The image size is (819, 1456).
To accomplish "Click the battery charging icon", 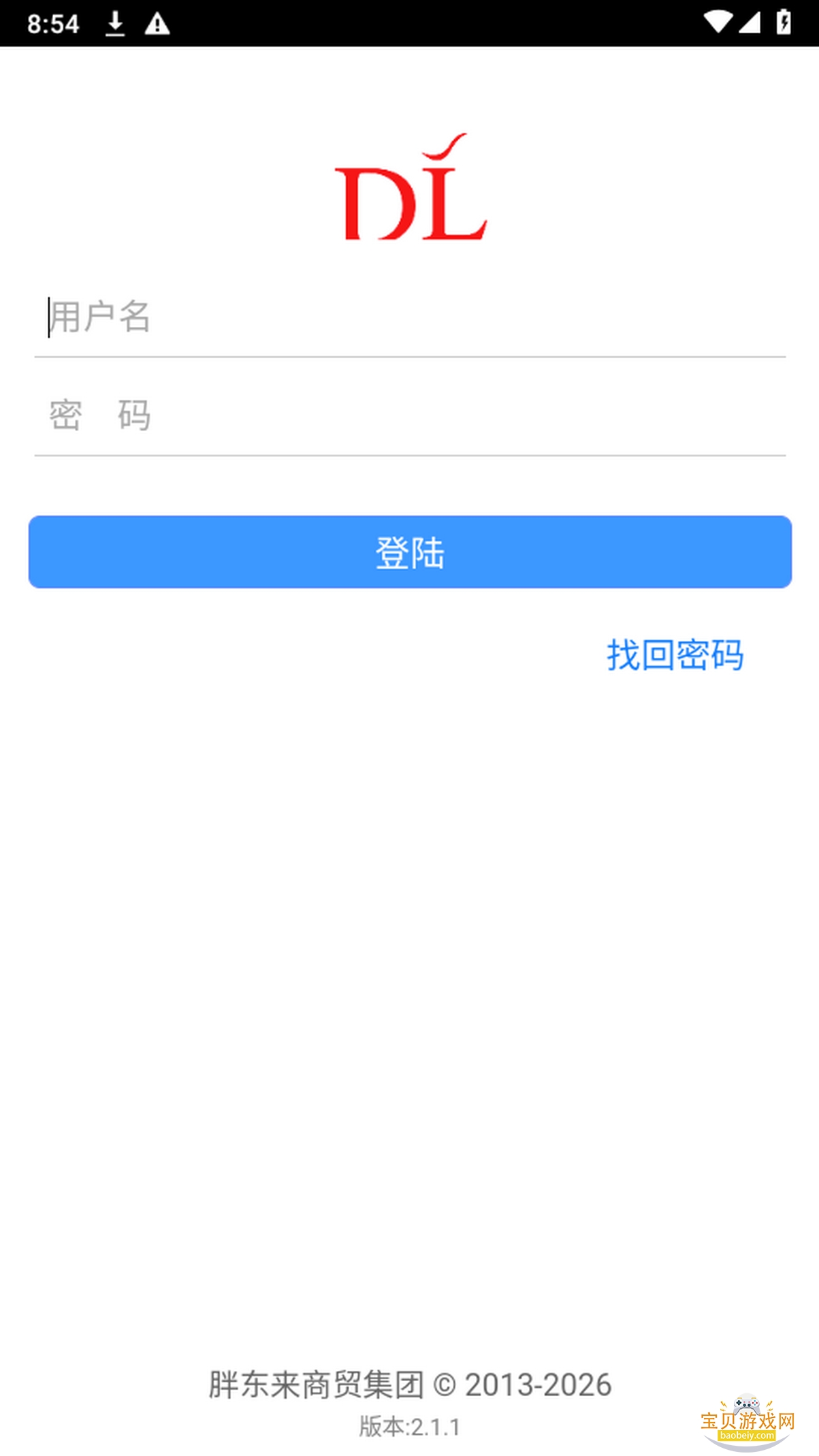I will 784,22.
